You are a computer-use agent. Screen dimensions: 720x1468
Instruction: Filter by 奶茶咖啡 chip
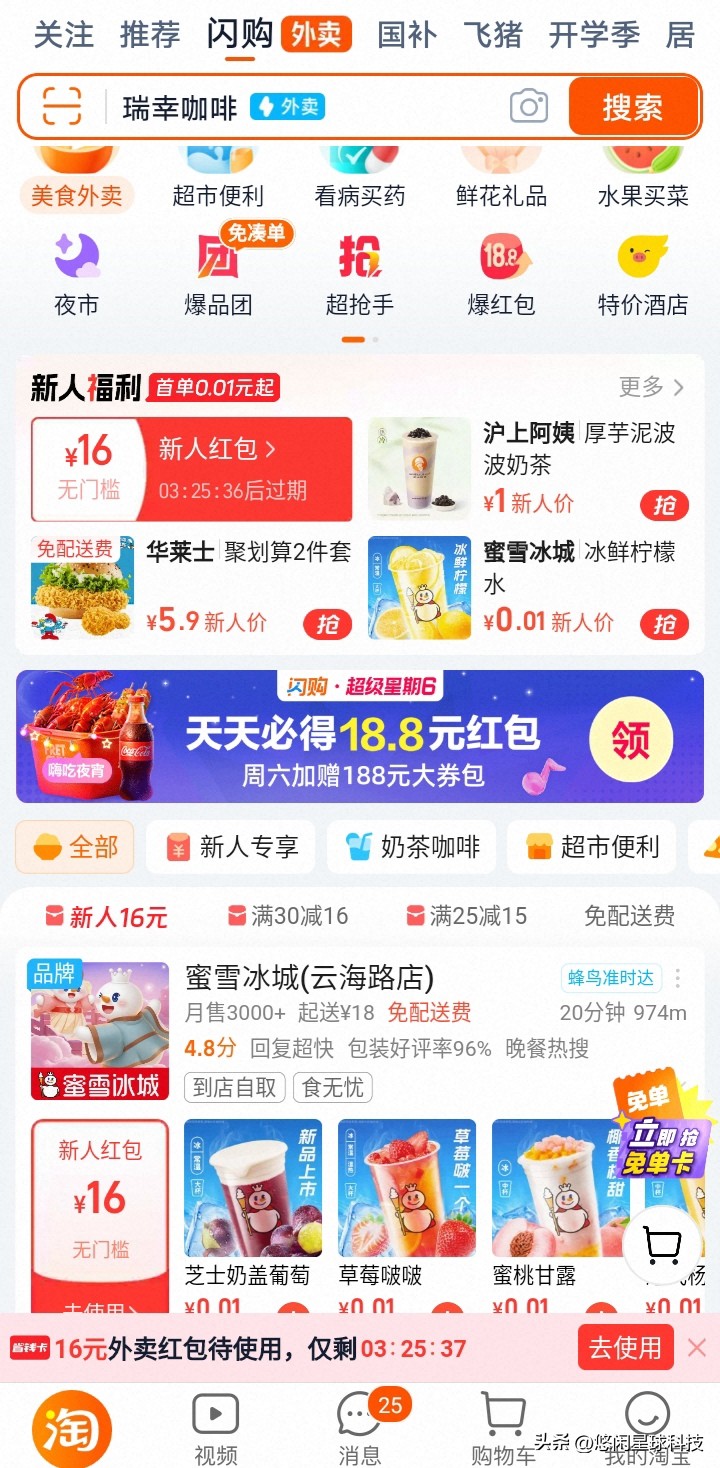pyautogui.click(x=412, y=848)
